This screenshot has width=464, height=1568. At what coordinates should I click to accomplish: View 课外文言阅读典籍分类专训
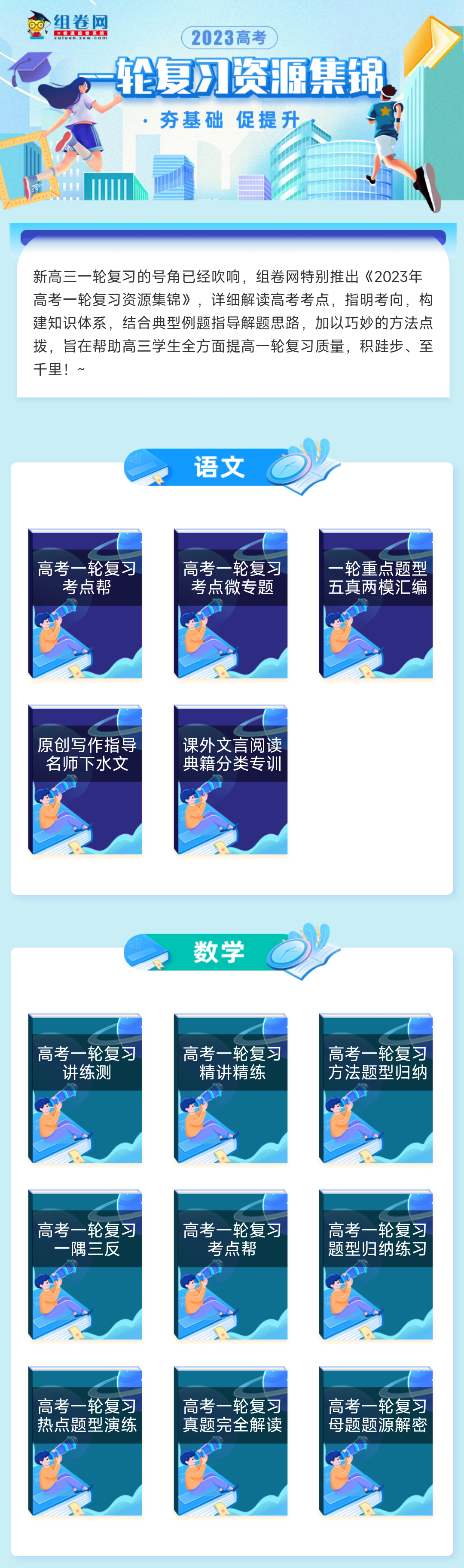(x=231, y=780)
